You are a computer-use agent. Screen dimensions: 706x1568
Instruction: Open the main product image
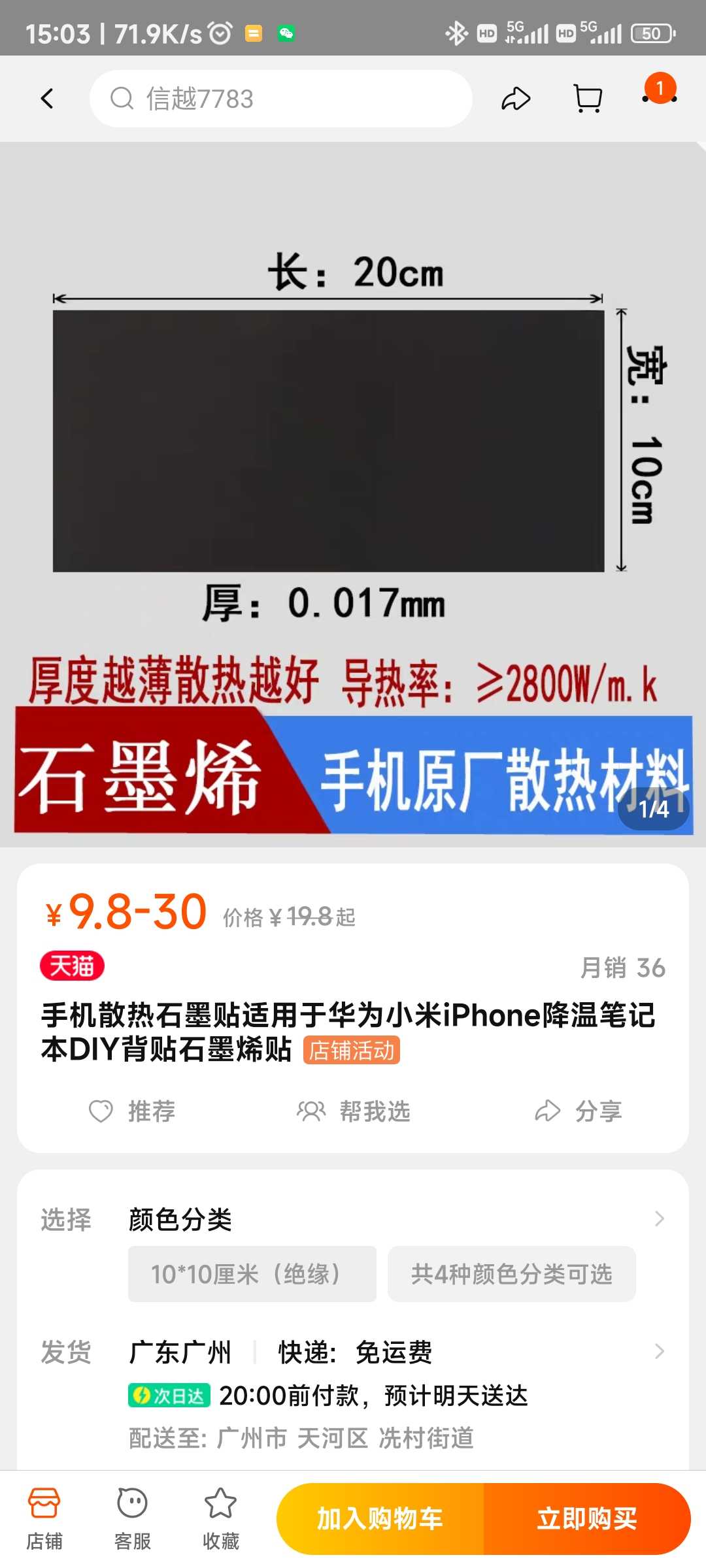(x=353, y=490)
